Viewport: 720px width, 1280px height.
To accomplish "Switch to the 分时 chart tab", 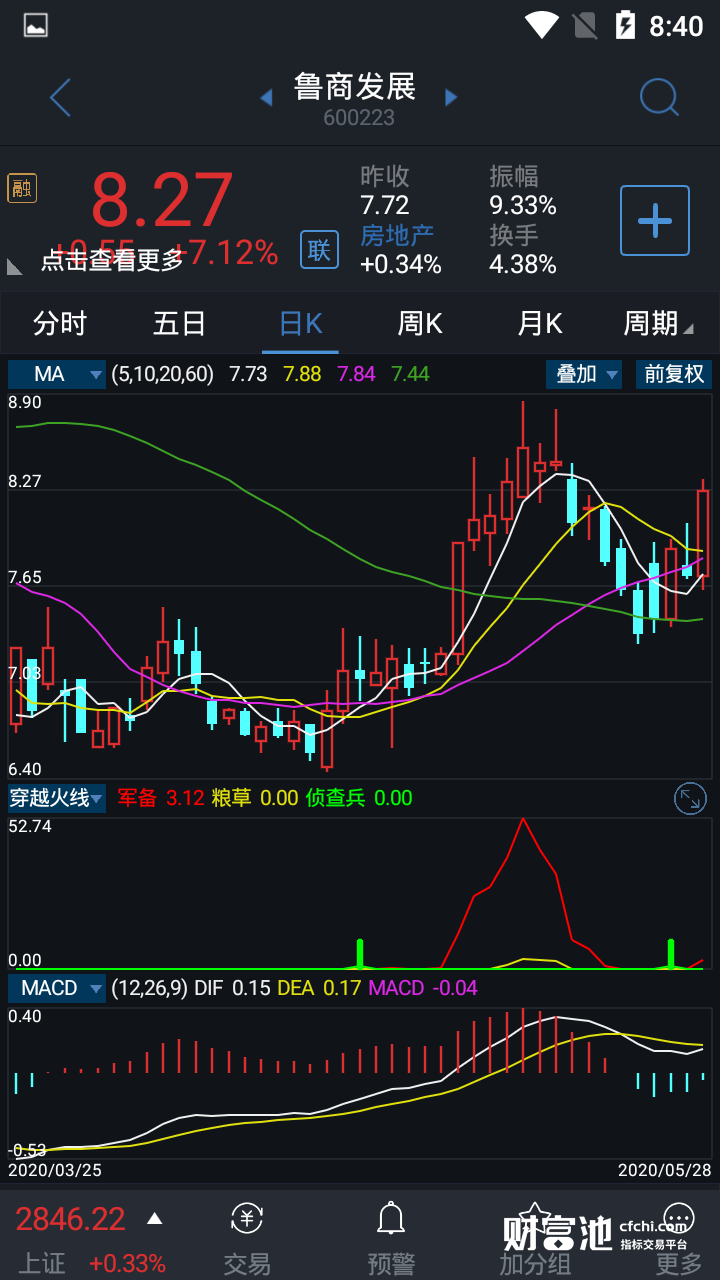I will click(x=60, y=324).
